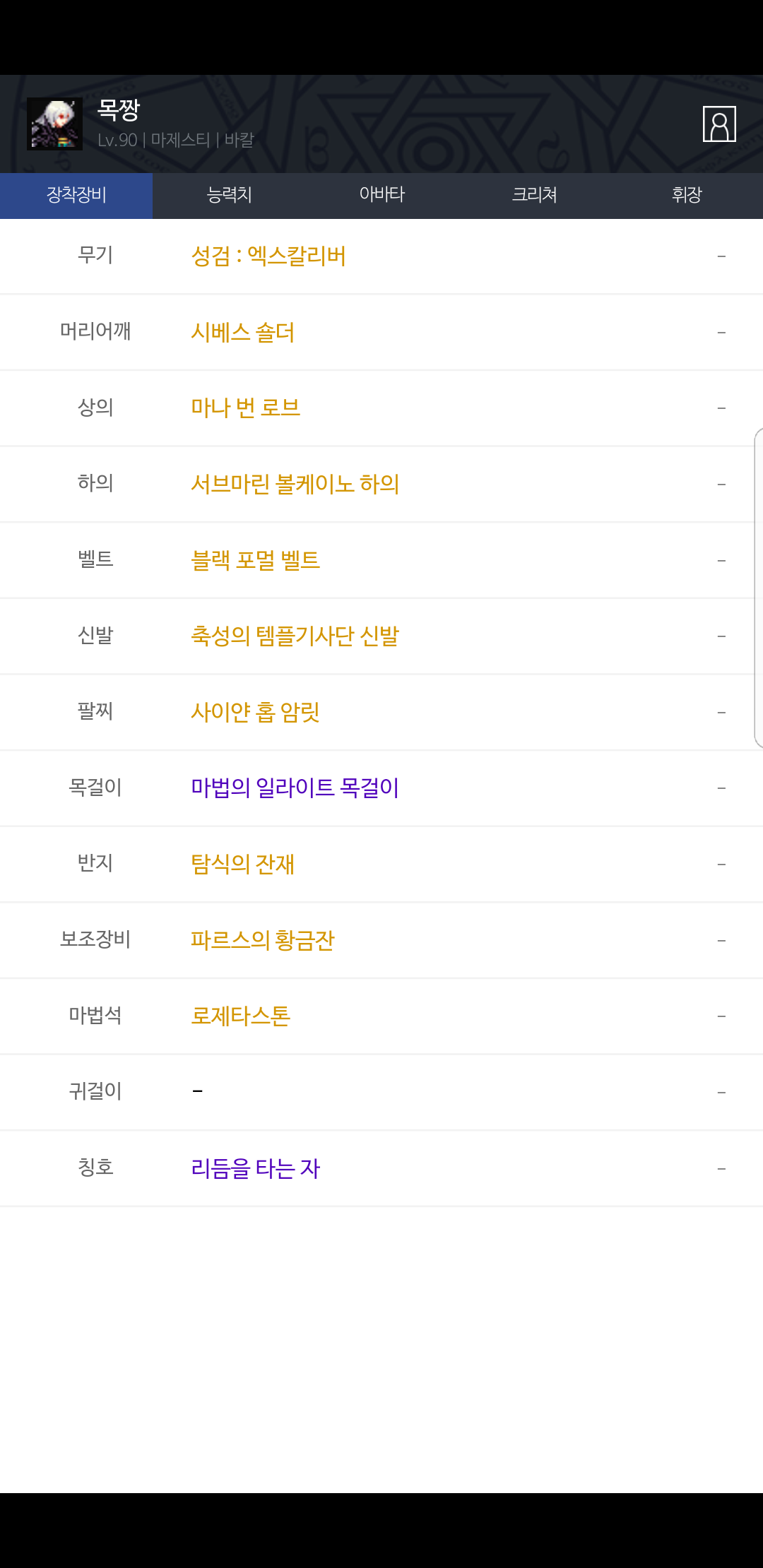Open 축성의 템플기사단 신발 item
Screen dimensions: 763x1568
tap(295, 636)
